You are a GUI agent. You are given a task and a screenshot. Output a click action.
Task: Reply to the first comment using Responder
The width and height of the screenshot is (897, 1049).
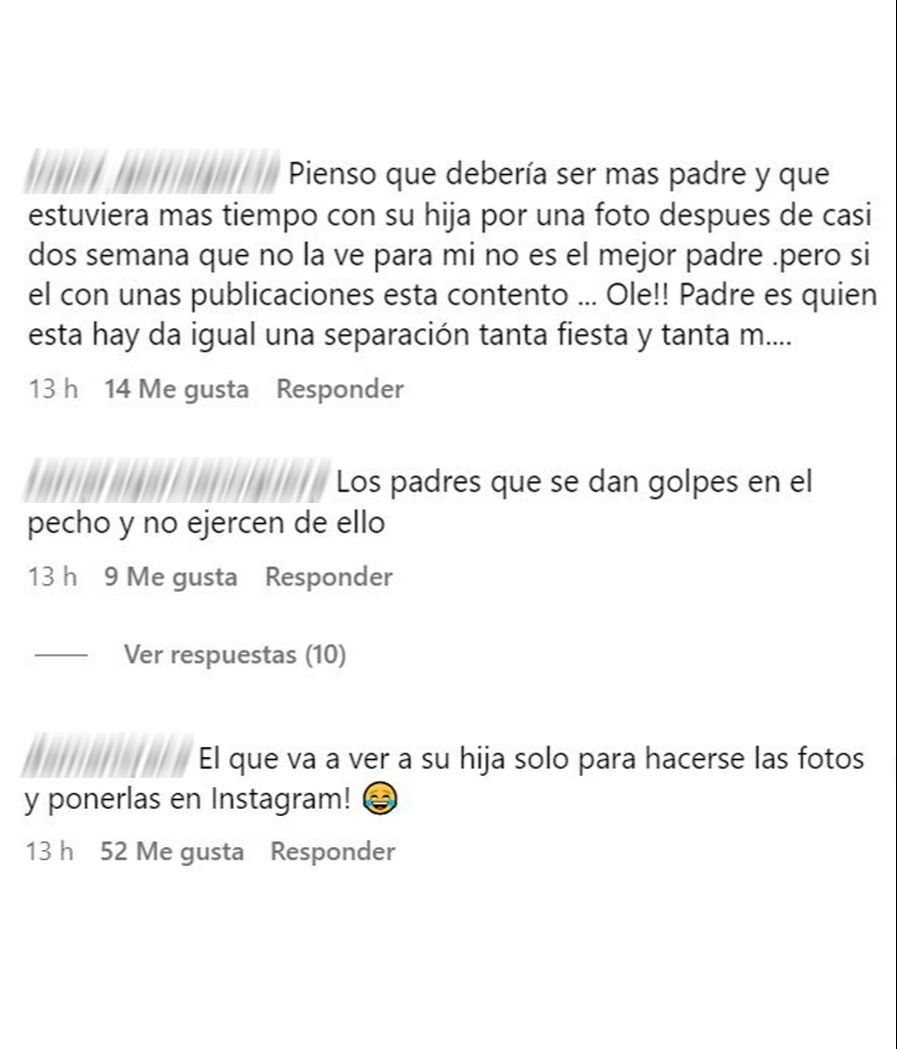[340, 388]
